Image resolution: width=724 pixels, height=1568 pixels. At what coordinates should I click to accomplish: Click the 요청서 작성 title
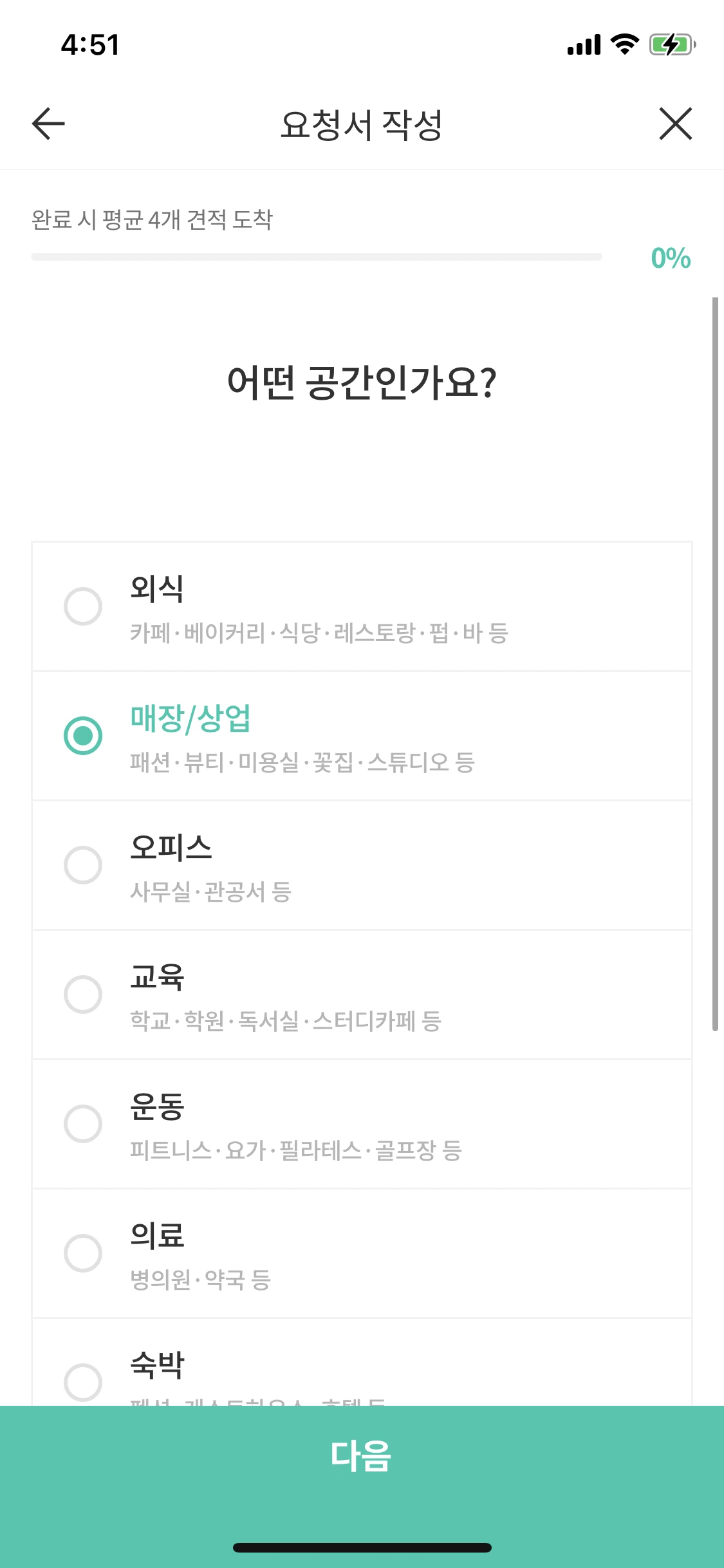click(x=362, y=124)
